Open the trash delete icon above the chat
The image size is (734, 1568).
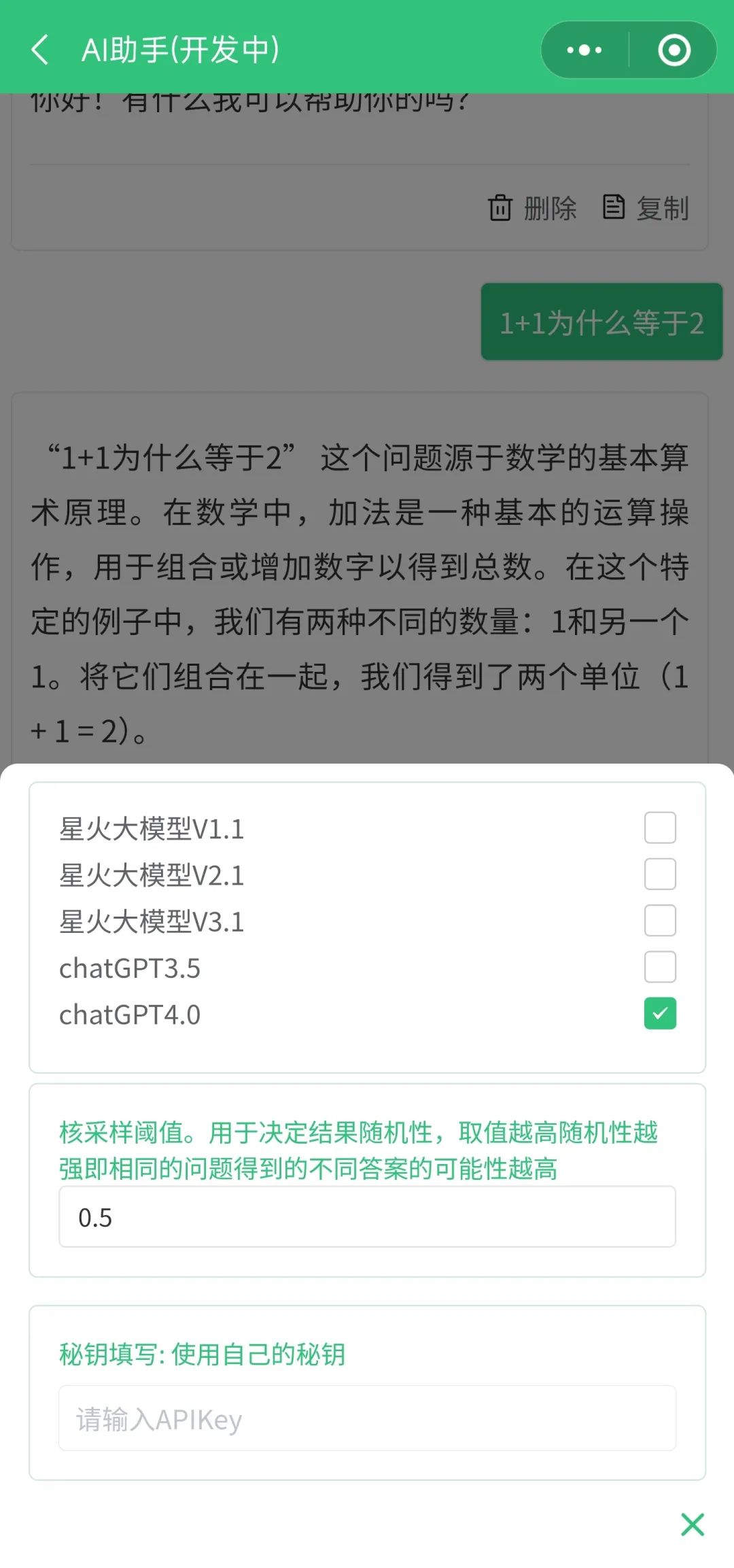click(x=501, y=207)
